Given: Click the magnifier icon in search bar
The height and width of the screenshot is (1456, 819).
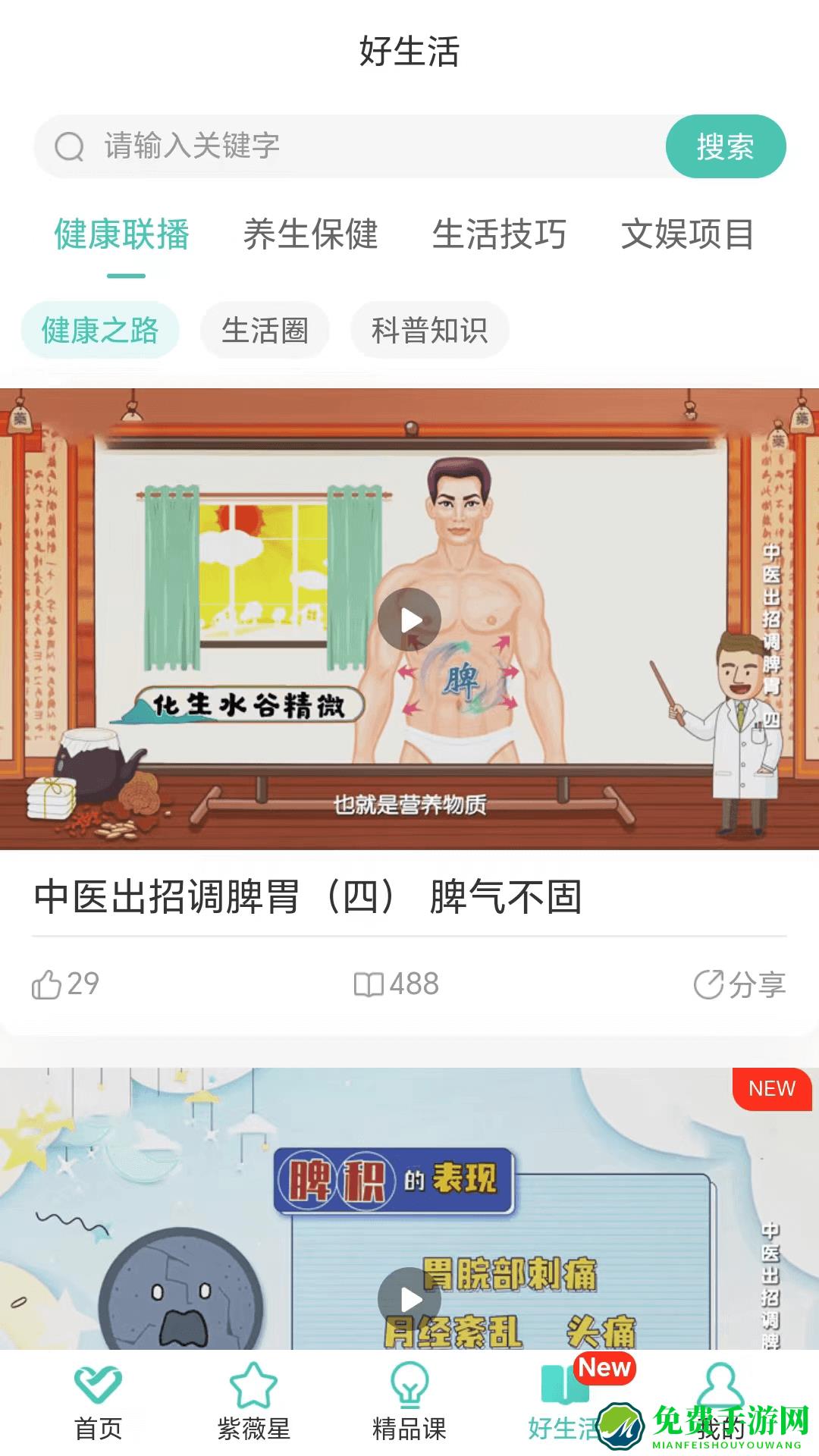Looking at the screenshot, I should (70, 146).
